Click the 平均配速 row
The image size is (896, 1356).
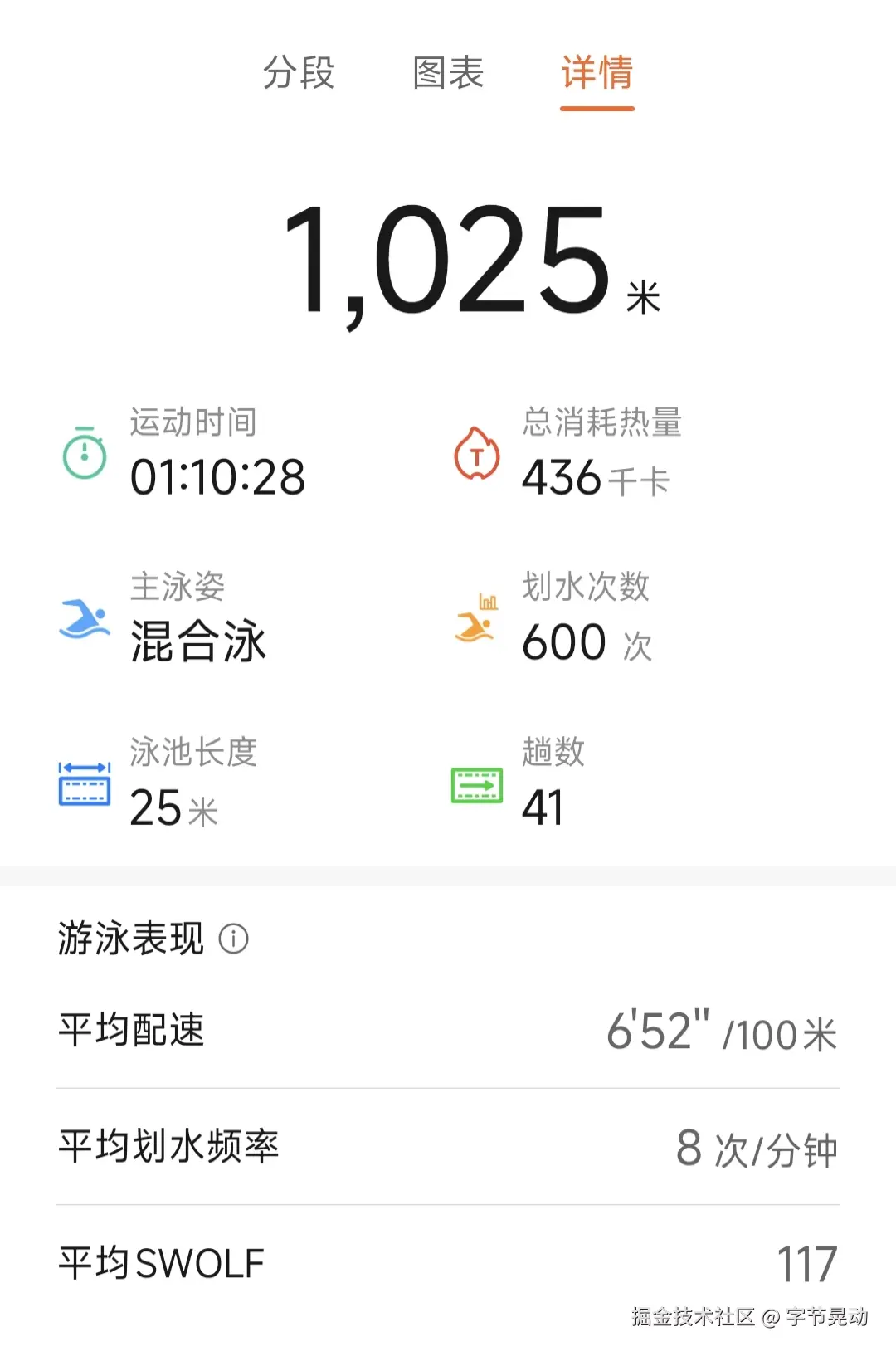pyautogui.click(x=448, y=1032)
